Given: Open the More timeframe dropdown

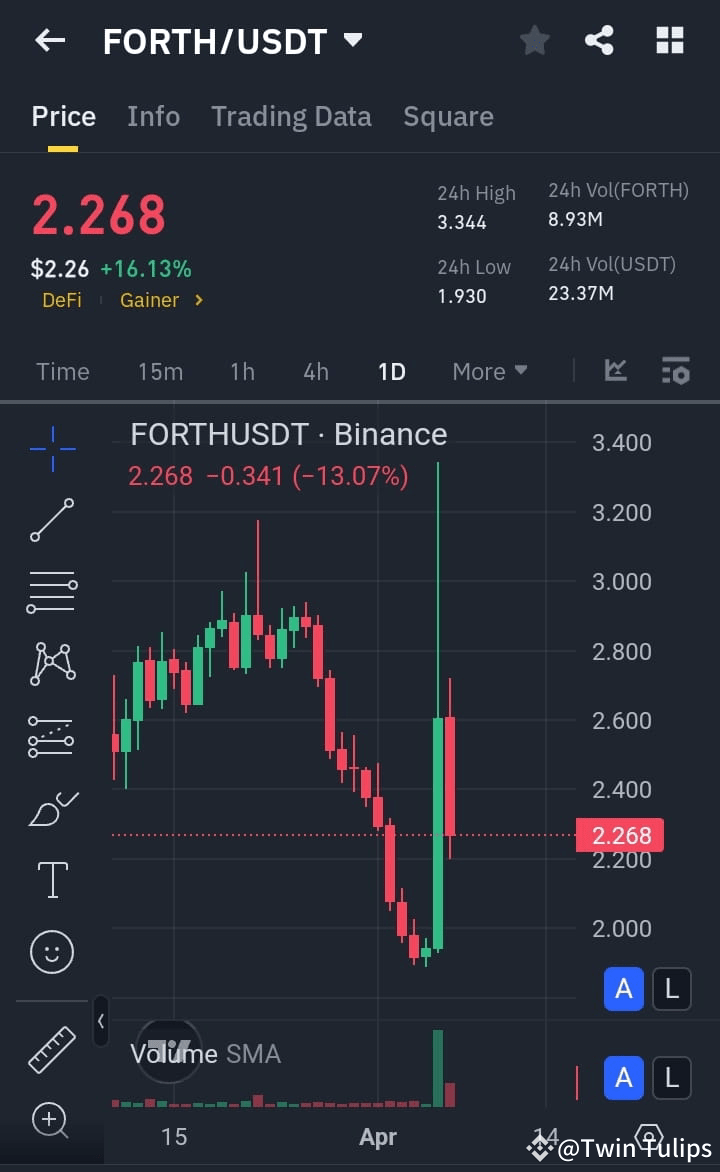Looking at the screenshot, I should tap(489, 371).
